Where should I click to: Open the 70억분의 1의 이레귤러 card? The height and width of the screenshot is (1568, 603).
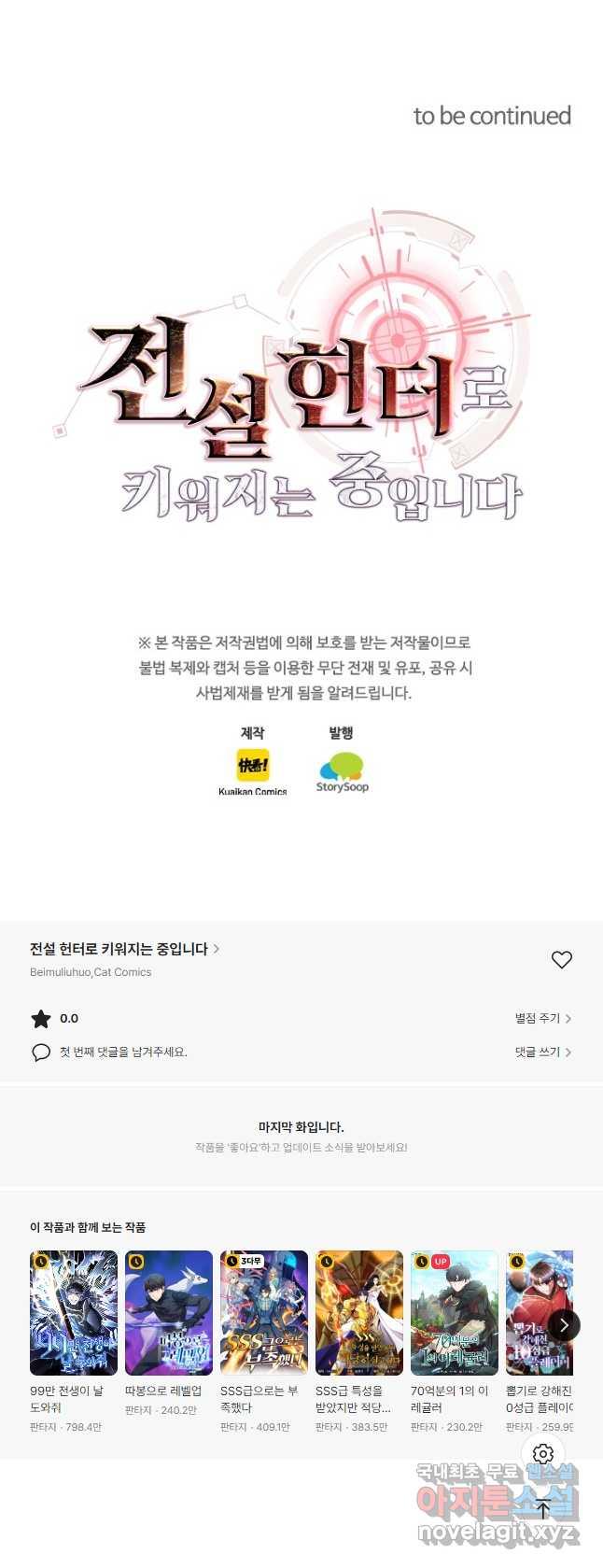point(455,1313)
